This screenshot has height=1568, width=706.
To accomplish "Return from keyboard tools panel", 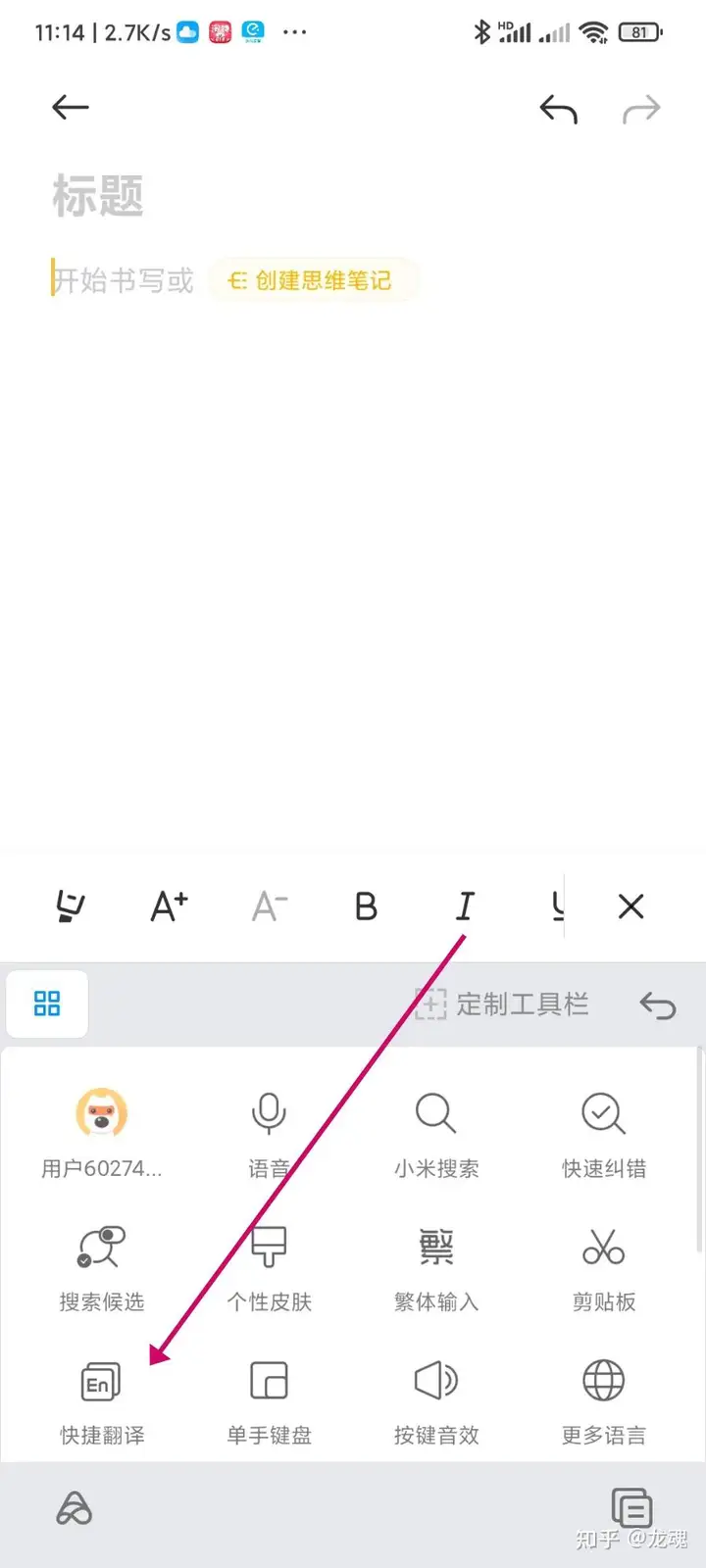I will click(x=658, y=1004).
